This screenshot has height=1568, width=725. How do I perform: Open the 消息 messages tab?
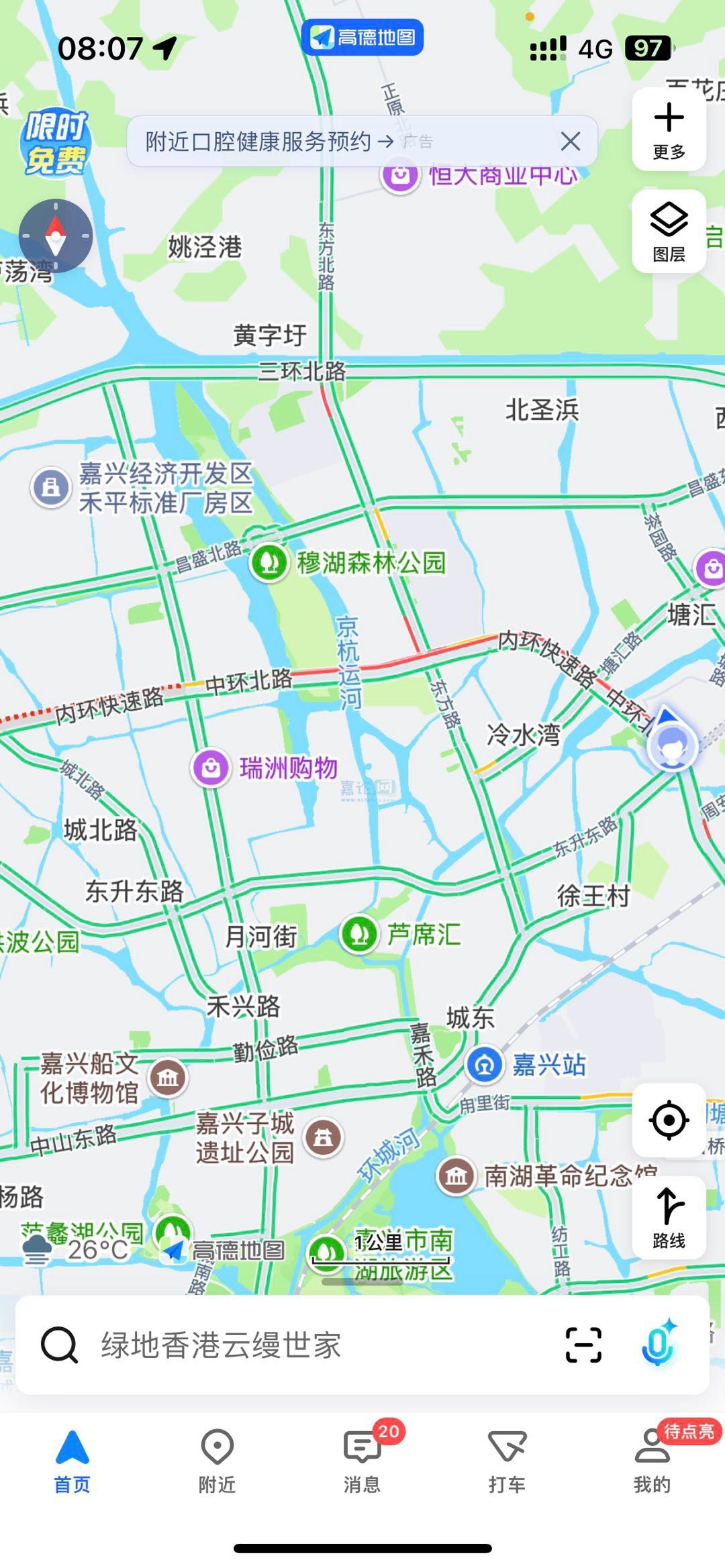[x=362, y=1461]
